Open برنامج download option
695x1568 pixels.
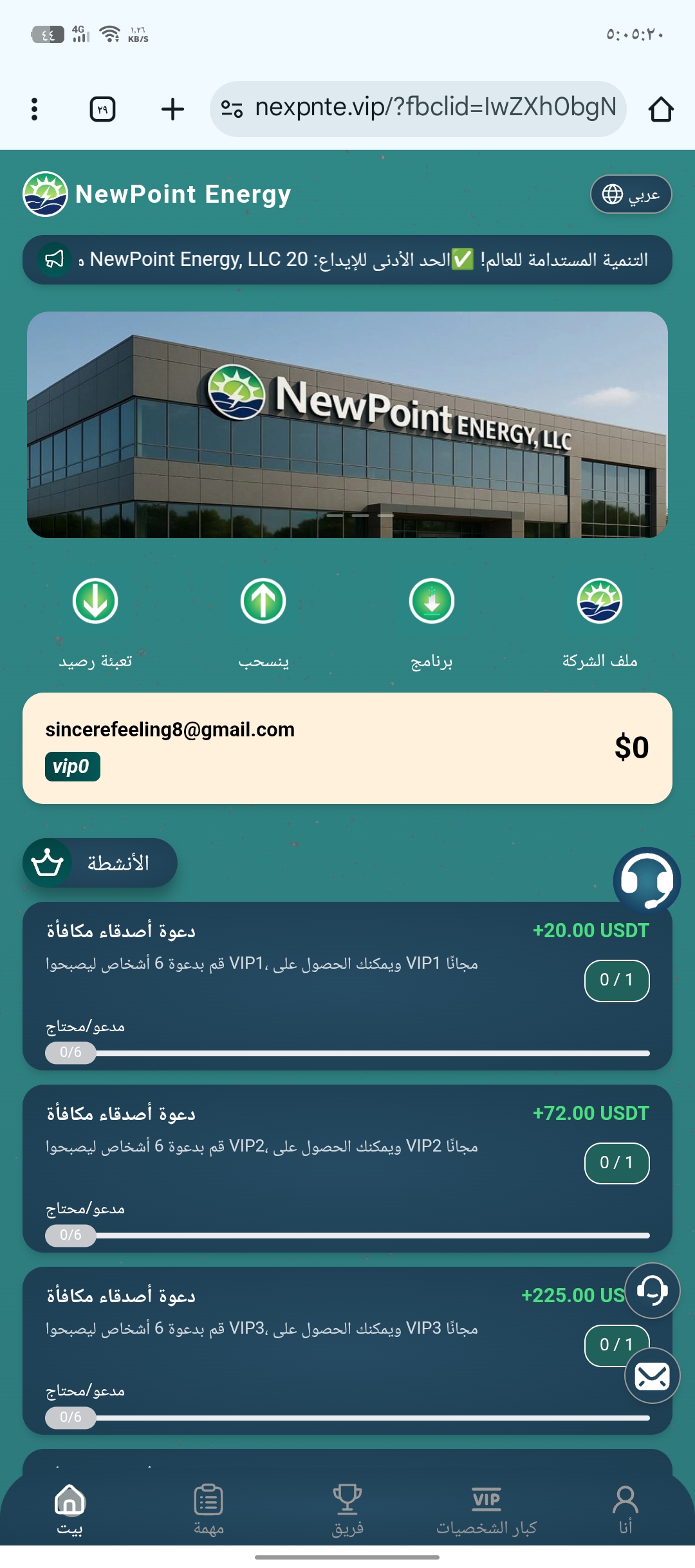pos(432,618)
